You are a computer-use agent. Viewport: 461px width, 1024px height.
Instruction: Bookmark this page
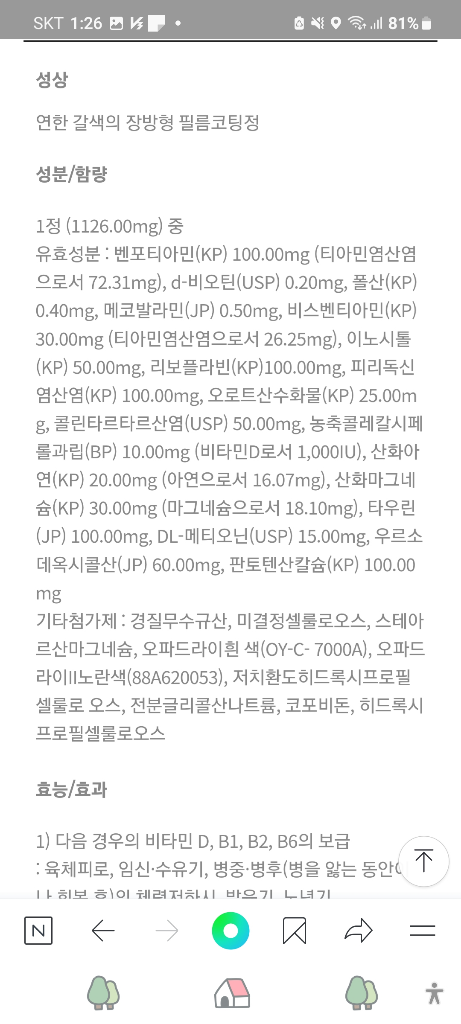click(294, 931)
